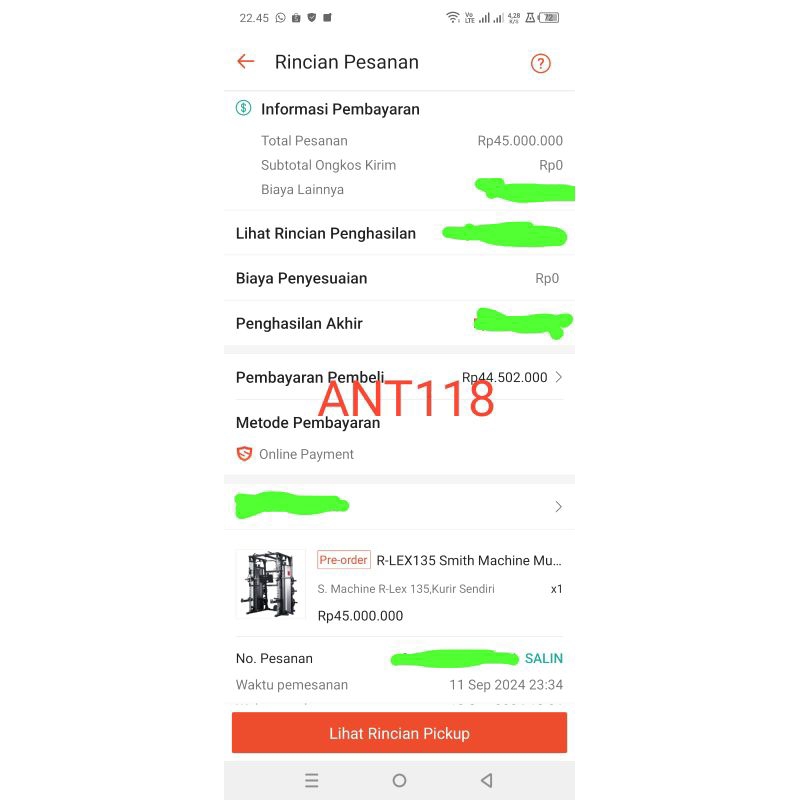Open the recent apps menu
The height and width of the screenshot is (800, 800).
[x=312, y=780]
